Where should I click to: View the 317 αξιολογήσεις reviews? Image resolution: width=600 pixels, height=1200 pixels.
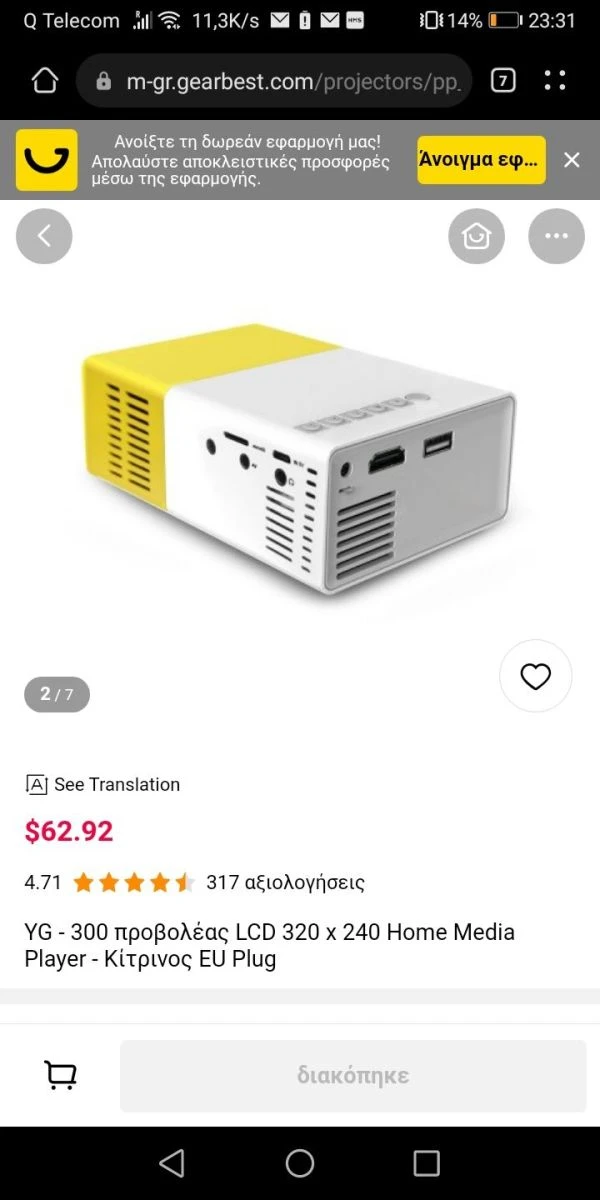click(x=285, y=882)
